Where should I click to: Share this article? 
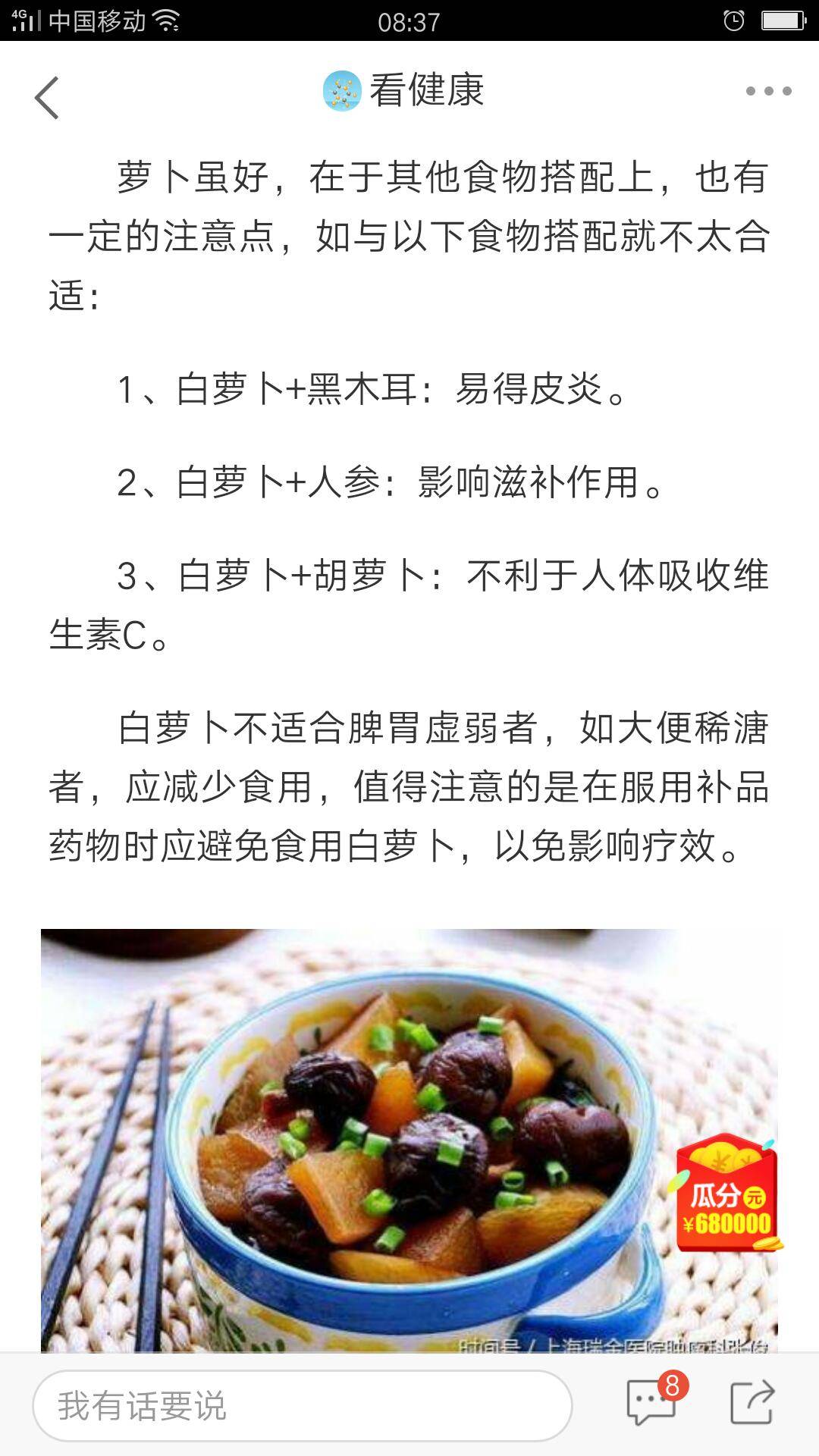pyautogui.click(x=752, y=1402)
